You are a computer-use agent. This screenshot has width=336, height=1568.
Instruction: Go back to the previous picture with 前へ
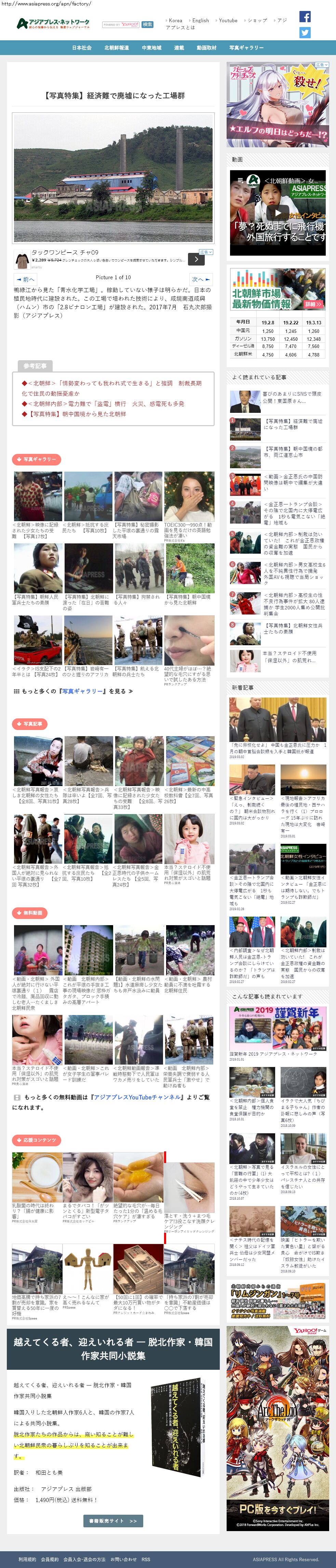click(x=23, y=279)
